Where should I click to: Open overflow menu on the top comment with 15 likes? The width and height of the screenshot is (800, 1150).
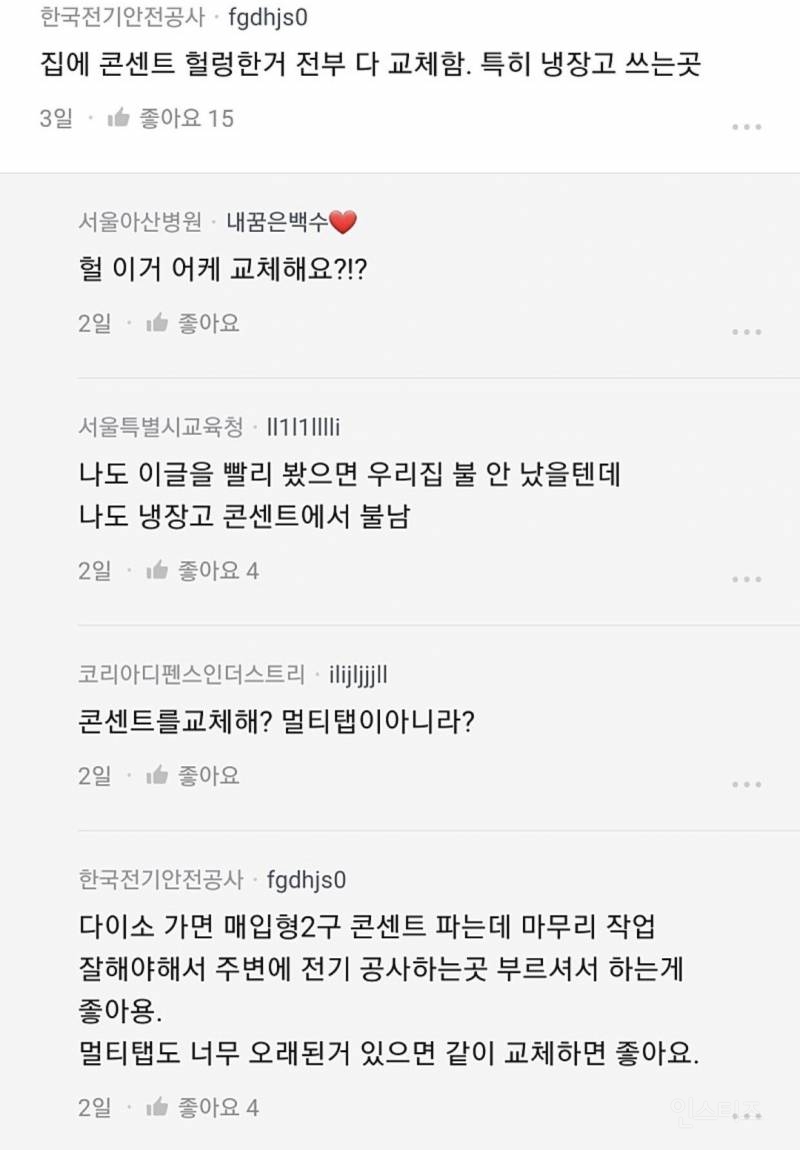tap(747, 127)
